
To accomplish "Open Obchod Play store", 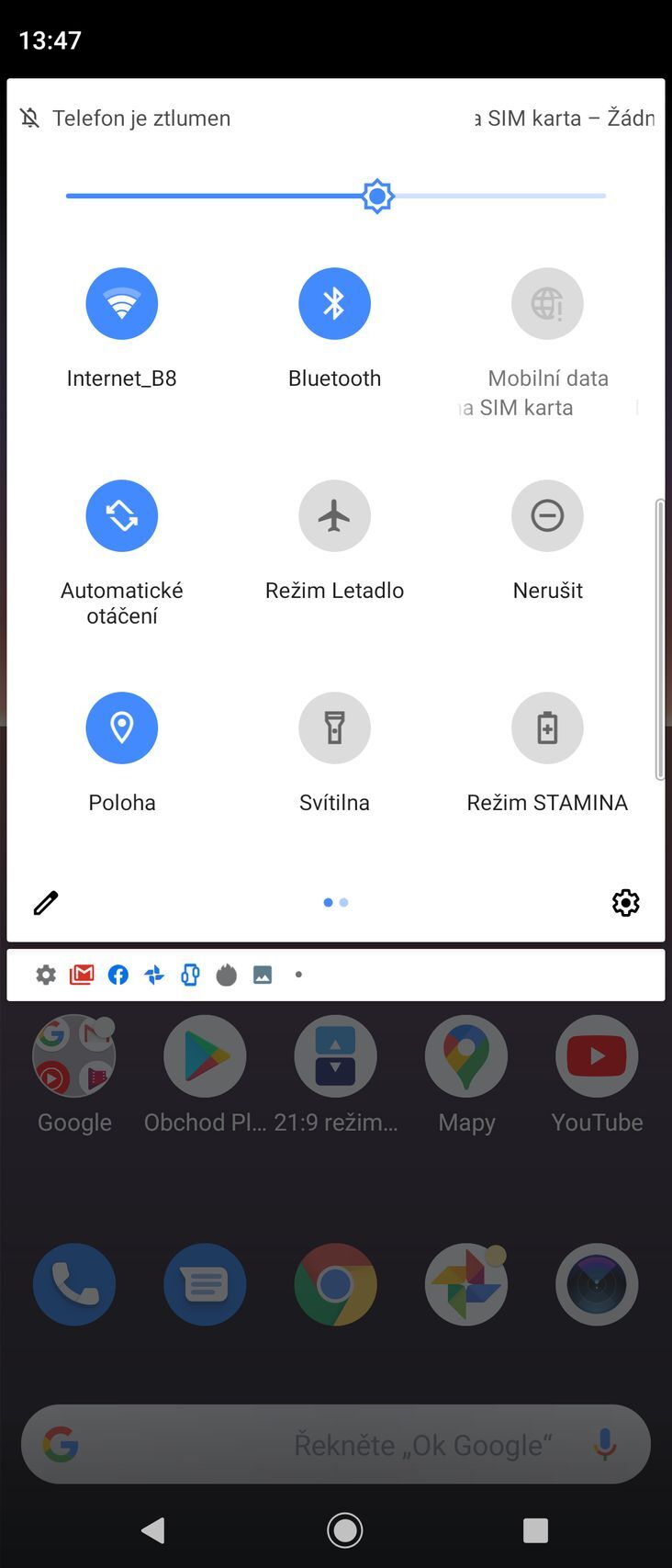I will coord(204,1055).
